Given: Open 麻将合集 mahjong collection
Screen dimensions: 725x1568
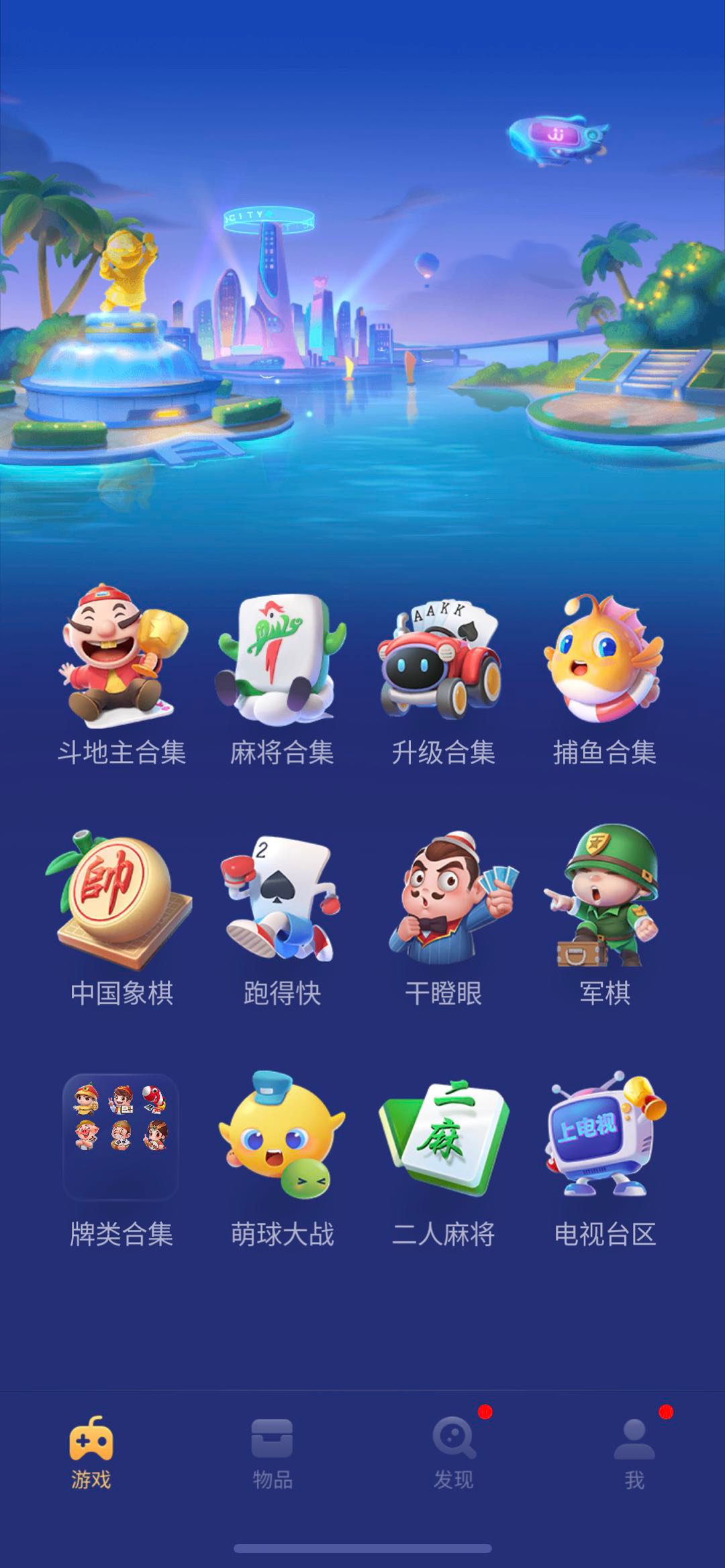Looking at the screenshot, I should (282, 678).
